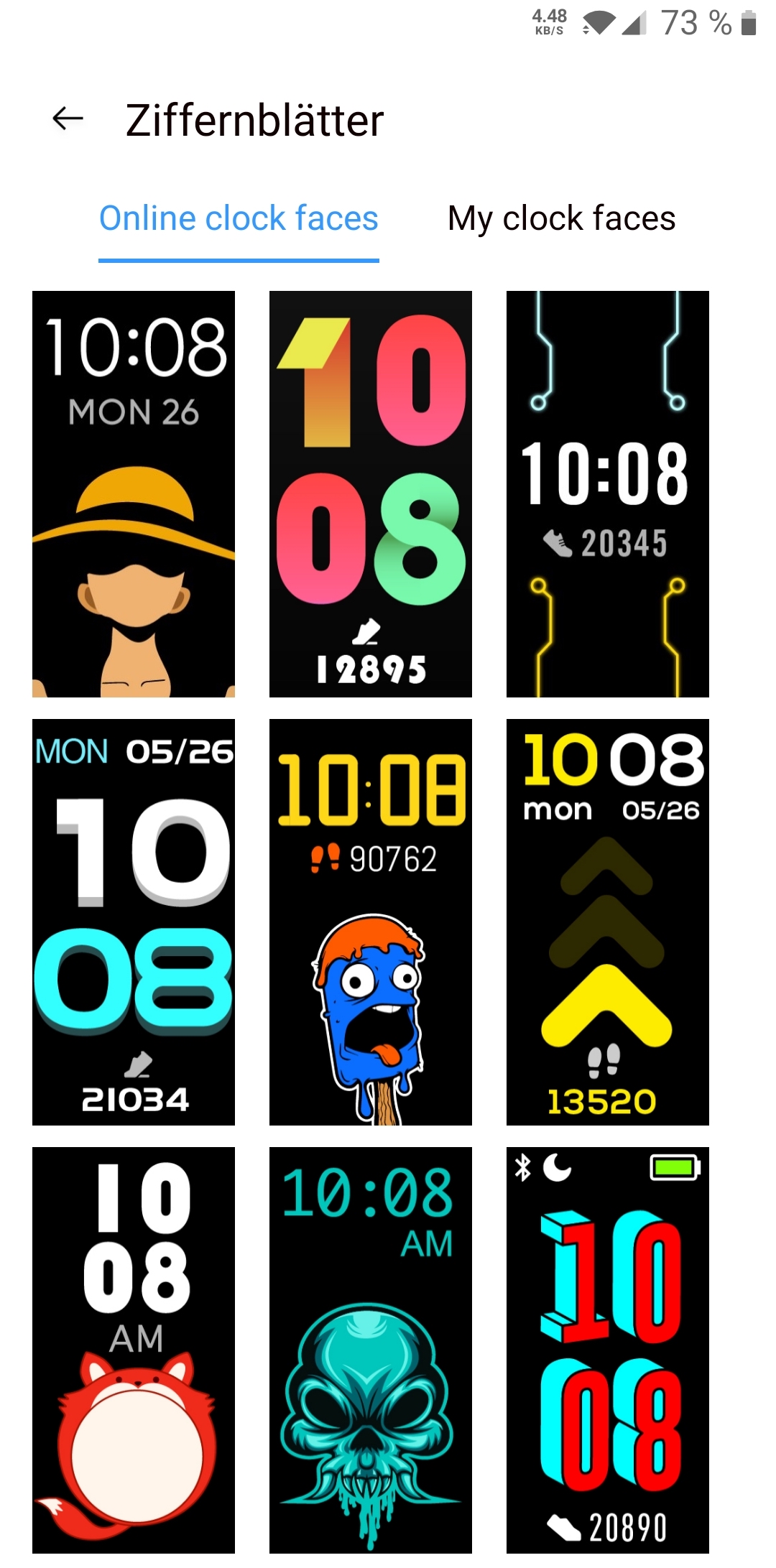Open the straw hat character clock face
Screen dimensions: 776x1568
tap(134, 494)
